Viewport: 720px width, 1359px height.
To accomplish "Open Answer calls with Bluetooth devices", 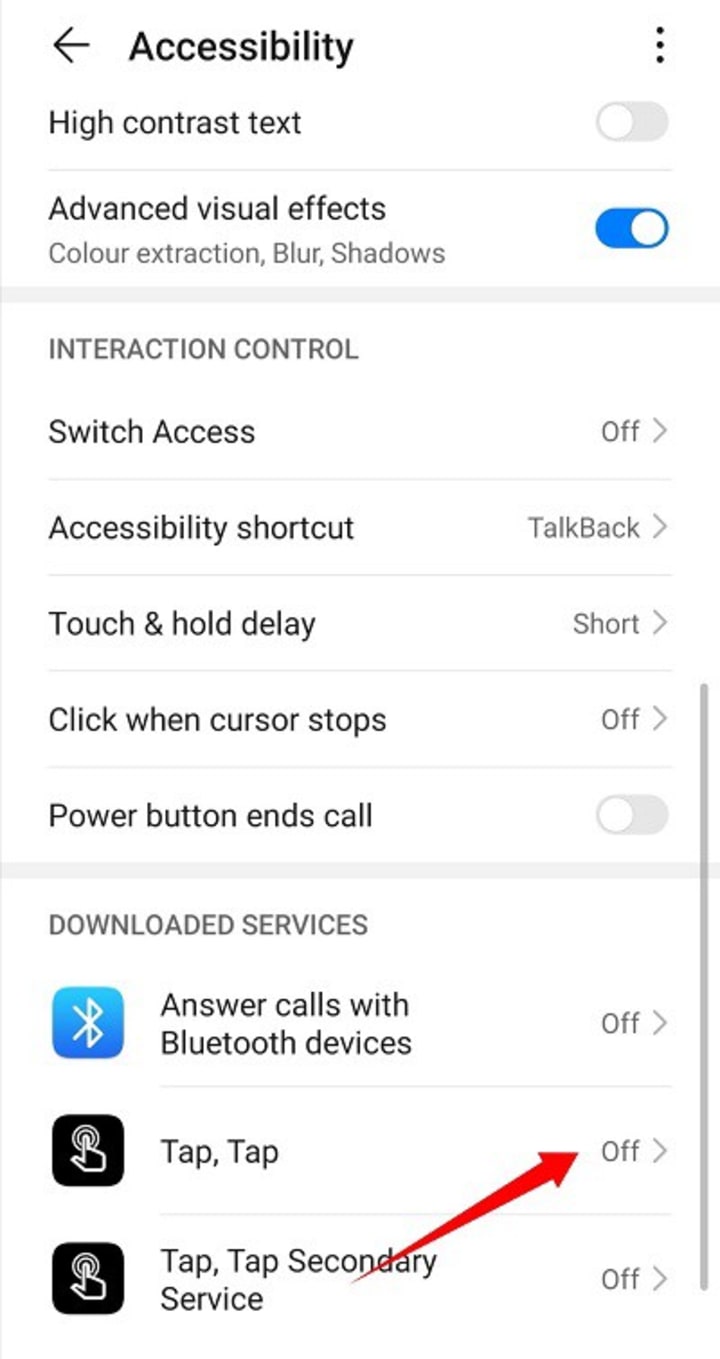I will [358, 1024].
